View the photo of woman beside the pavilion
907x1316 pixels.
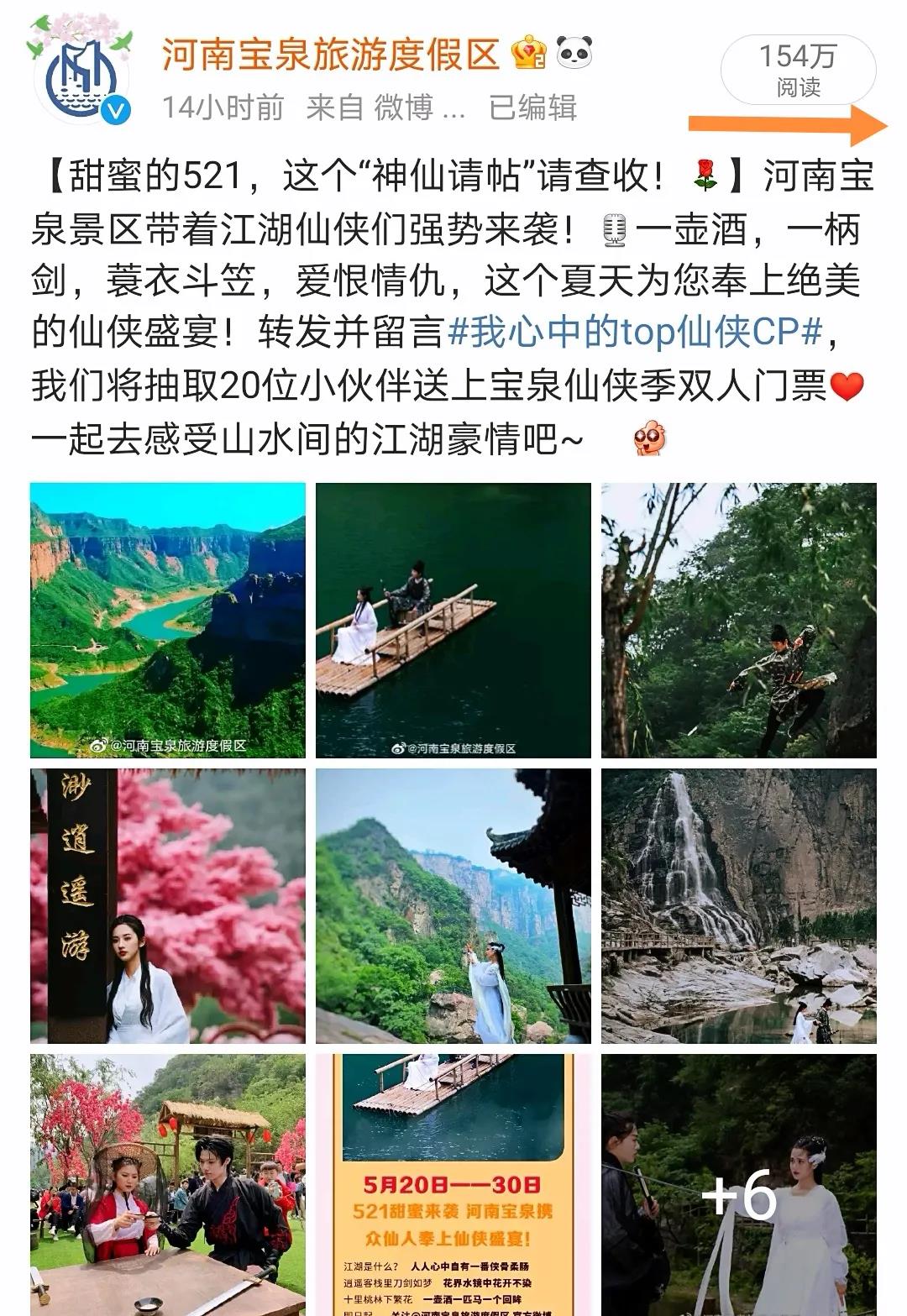click(x=453, y=905)
